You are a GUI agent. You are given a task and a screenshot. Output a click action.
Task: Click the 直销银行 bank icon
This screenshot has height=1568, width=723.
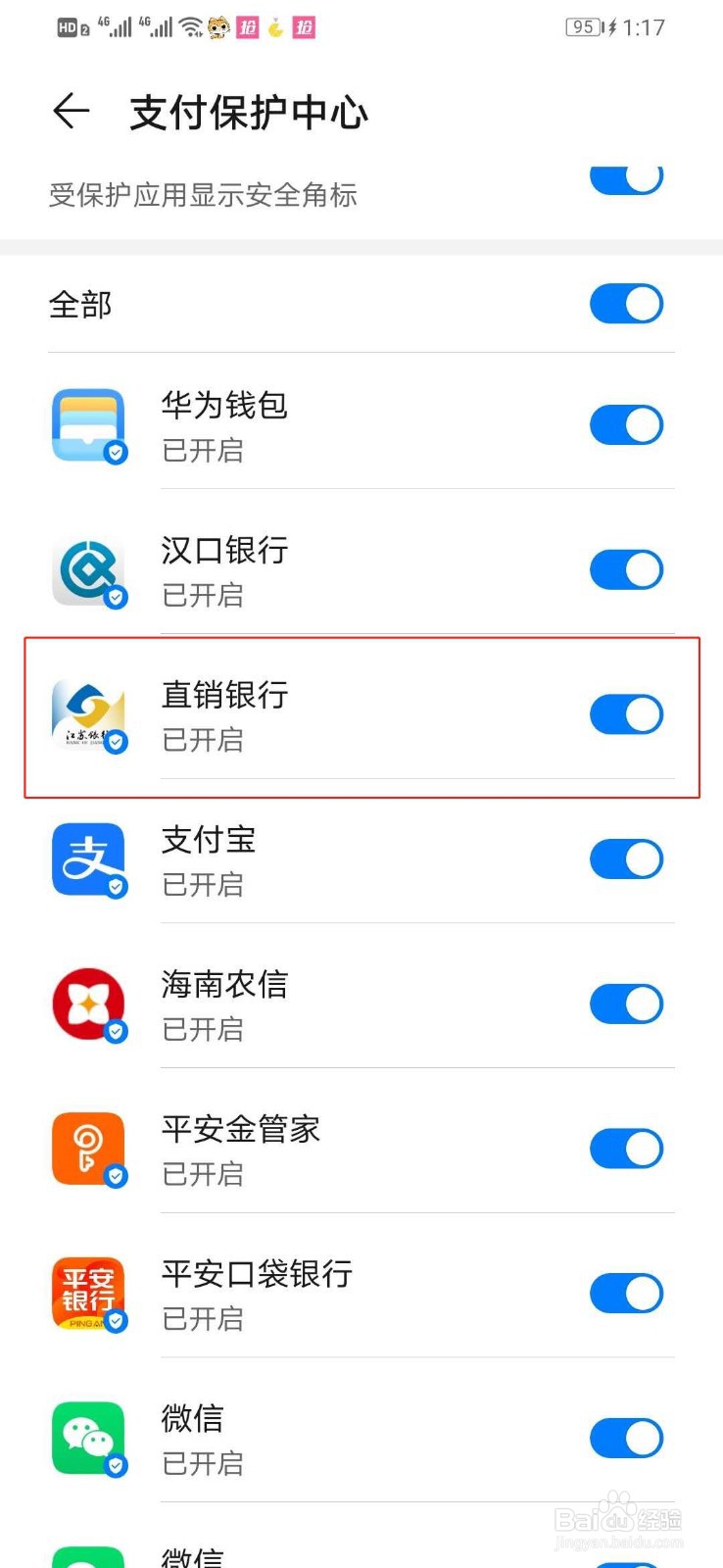pyautogui.click(x=88, y=713)
